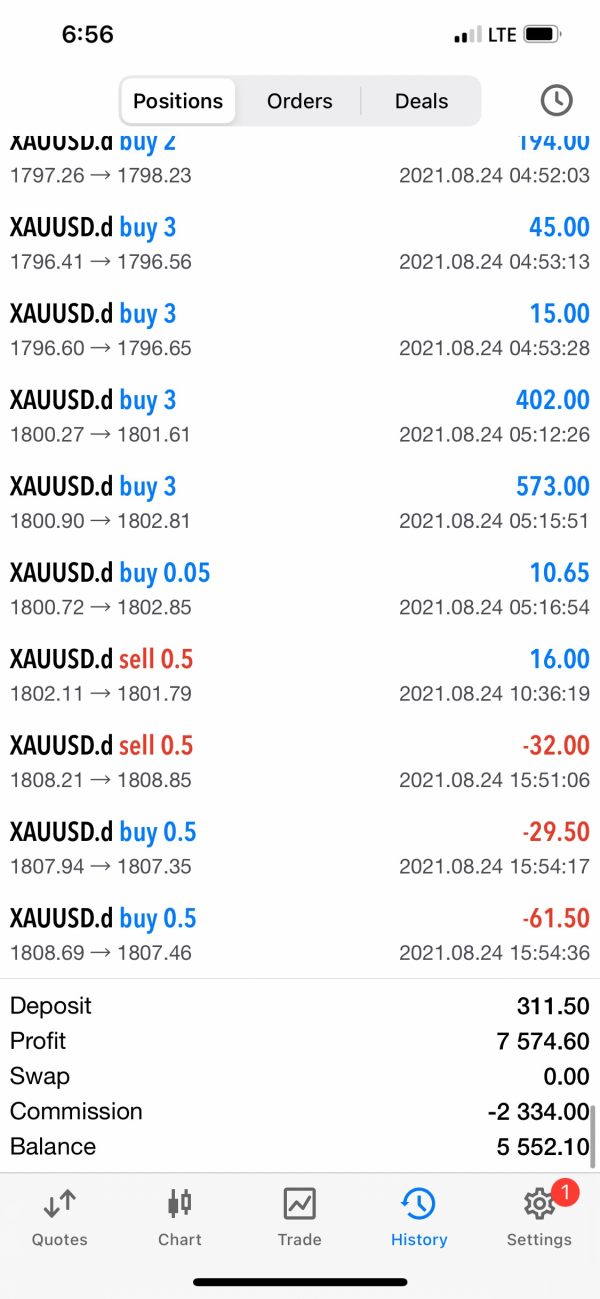Open the buy 0.05 position details
600x1299 pixels.
point(300,589)
